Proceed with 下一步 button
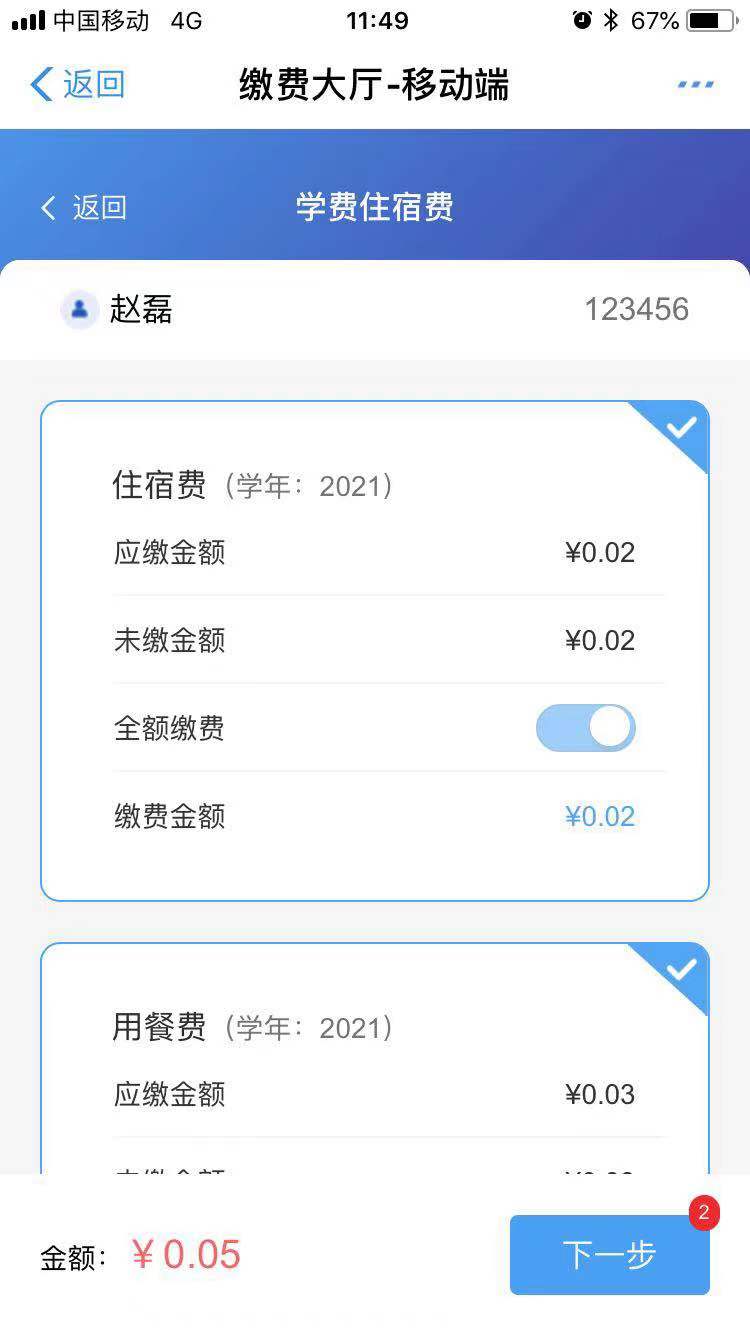 tap(609, 1255)
